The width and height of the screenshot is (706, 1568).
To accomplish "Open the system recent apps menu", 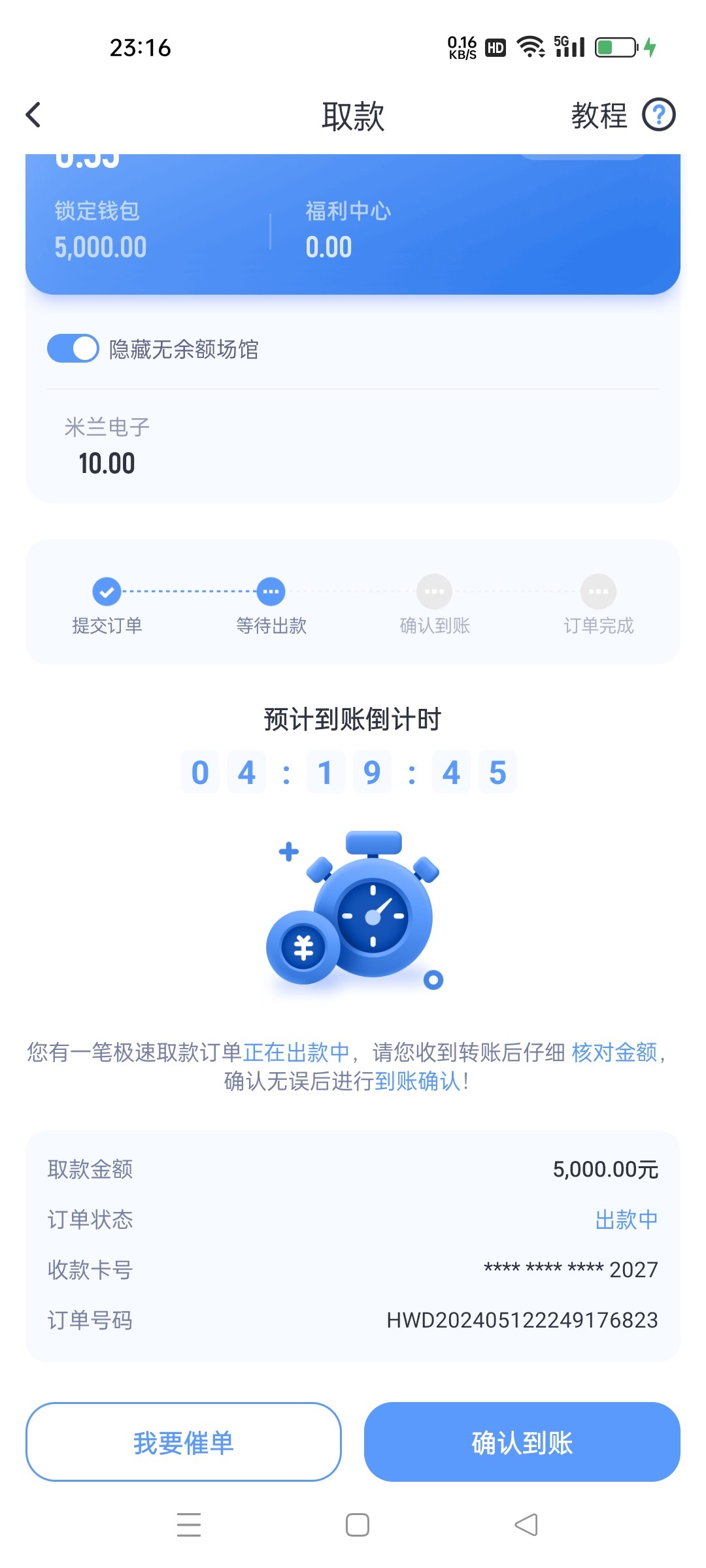I will tap(189, 1524).
